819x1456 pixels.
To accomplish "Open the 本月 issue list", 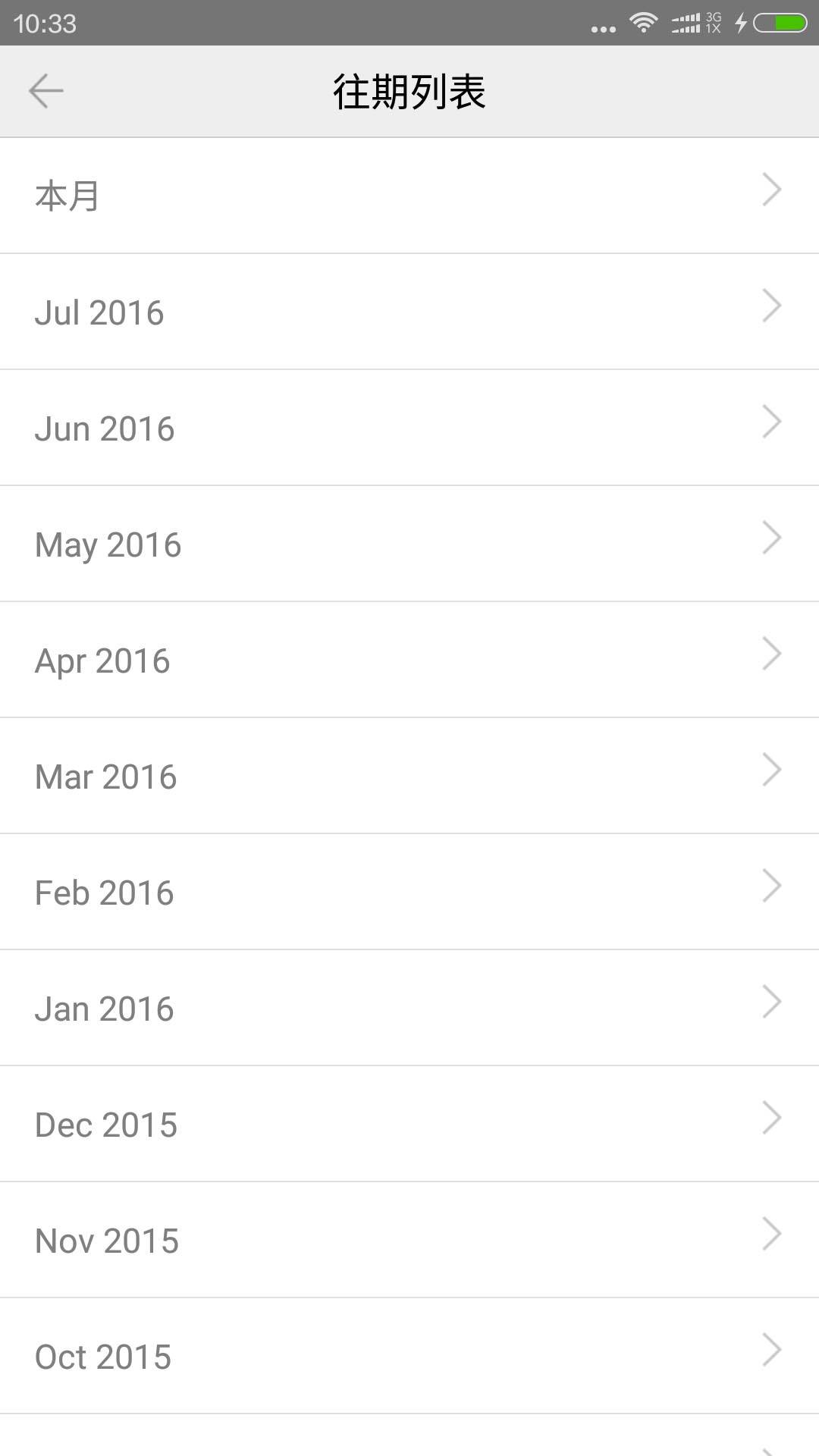I will (409, 196).
